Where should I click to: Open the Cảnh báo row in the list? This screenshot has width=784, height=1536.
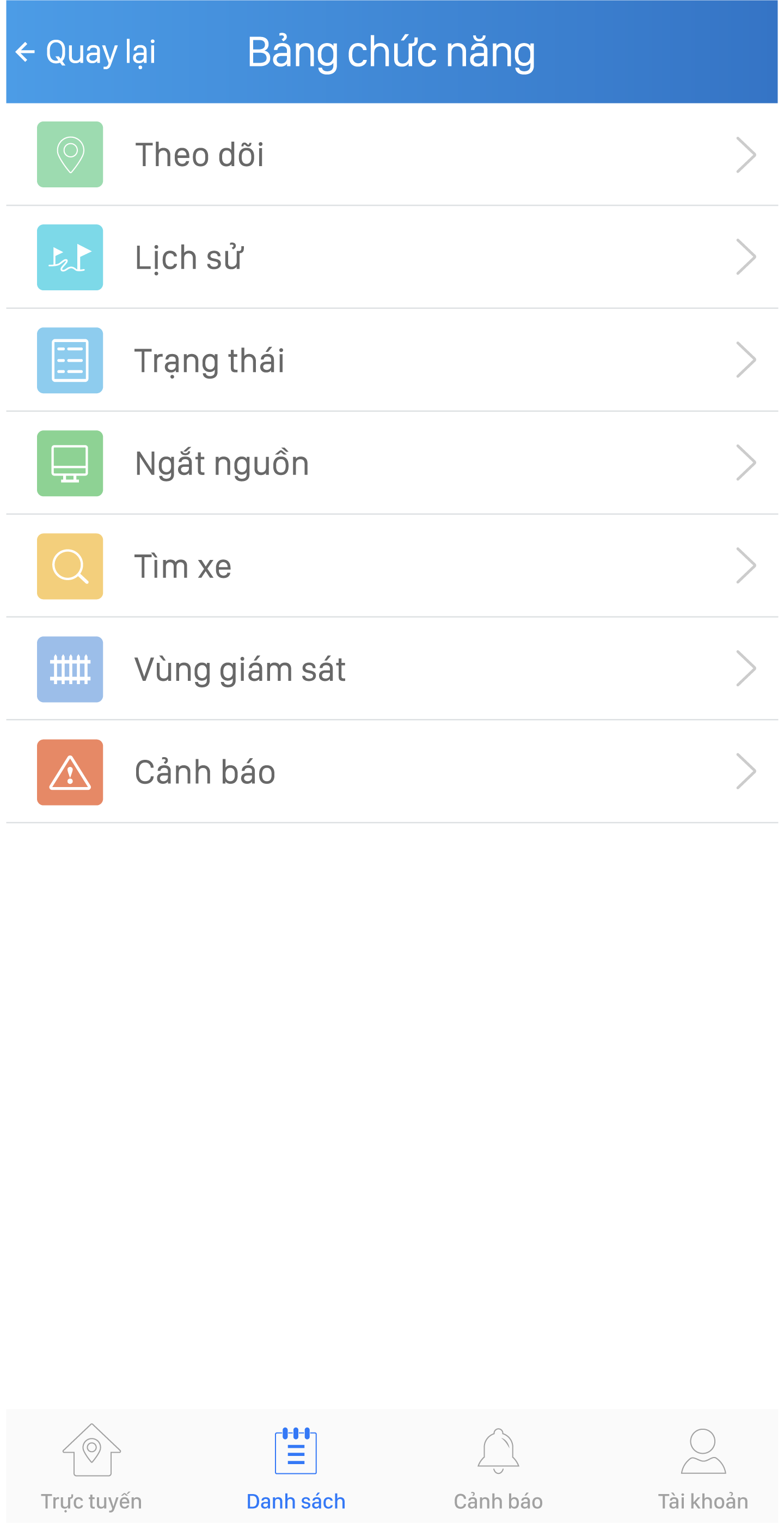[x=391, y=772]
